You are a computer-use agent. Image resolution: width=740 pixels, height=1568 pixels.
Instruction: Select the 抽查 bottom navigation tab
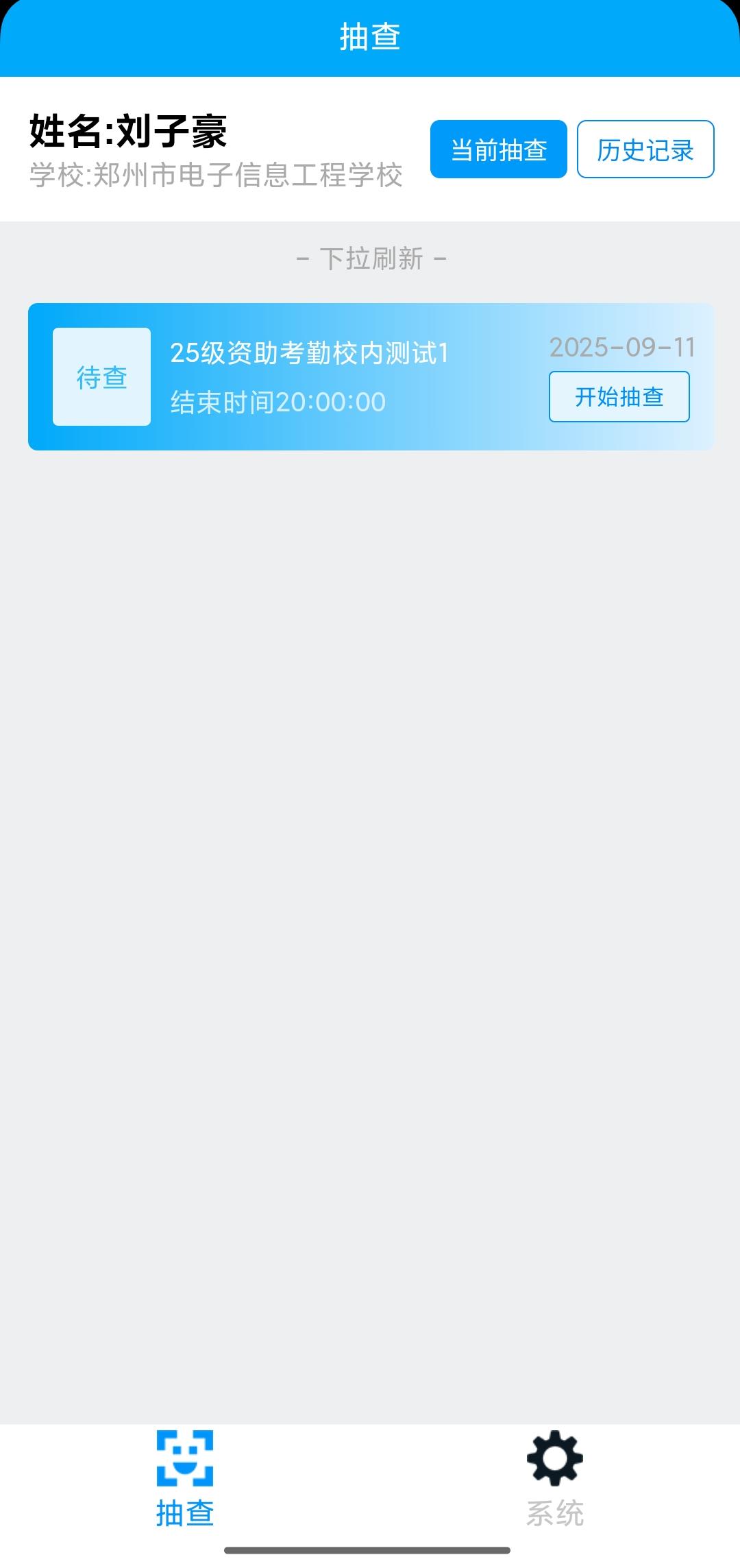(x=185, y=1481)
